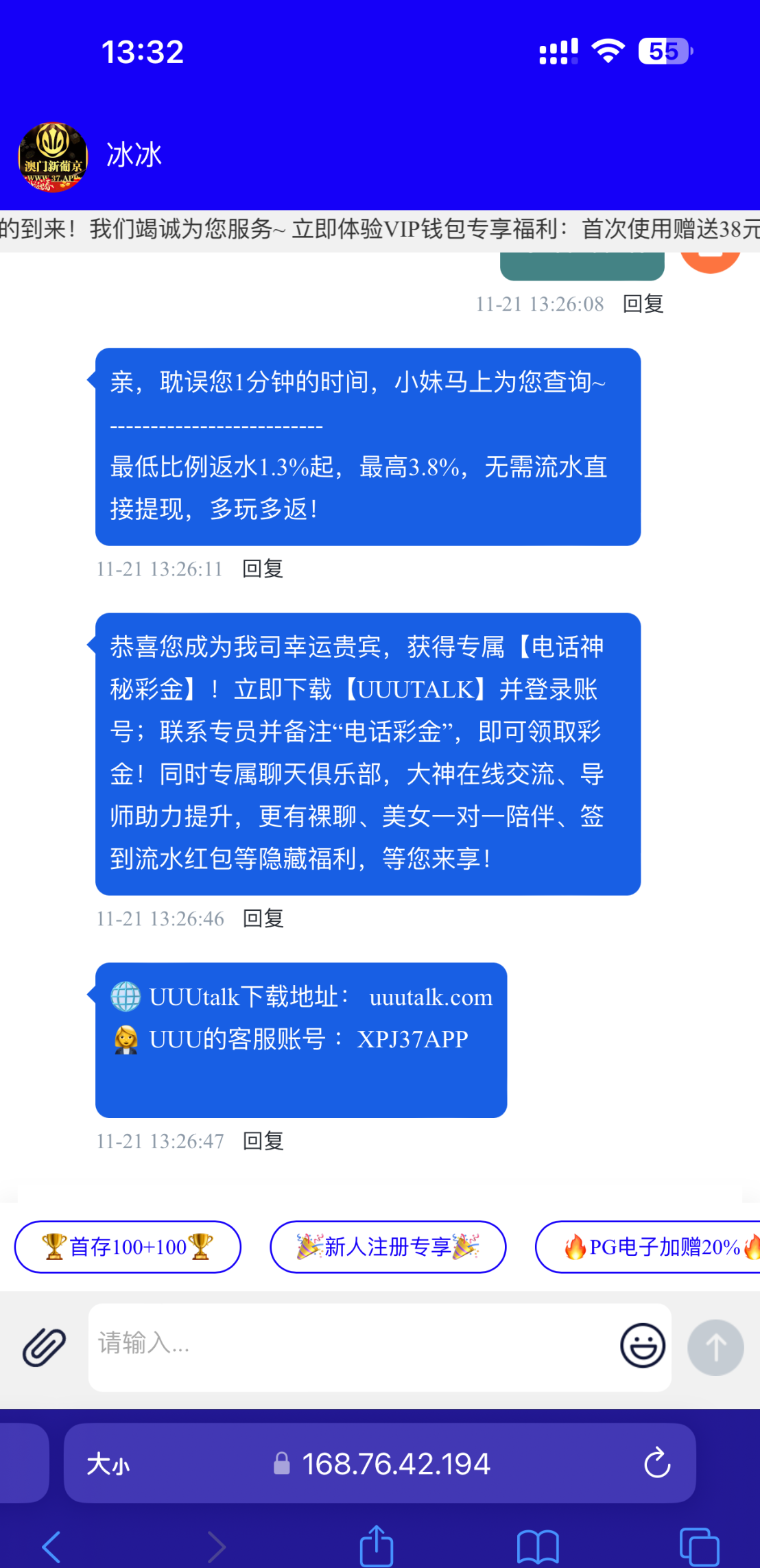Open Safari bookmarks
The image size is (760, 1568).
pyautogui.click(x=538, y=1547)
